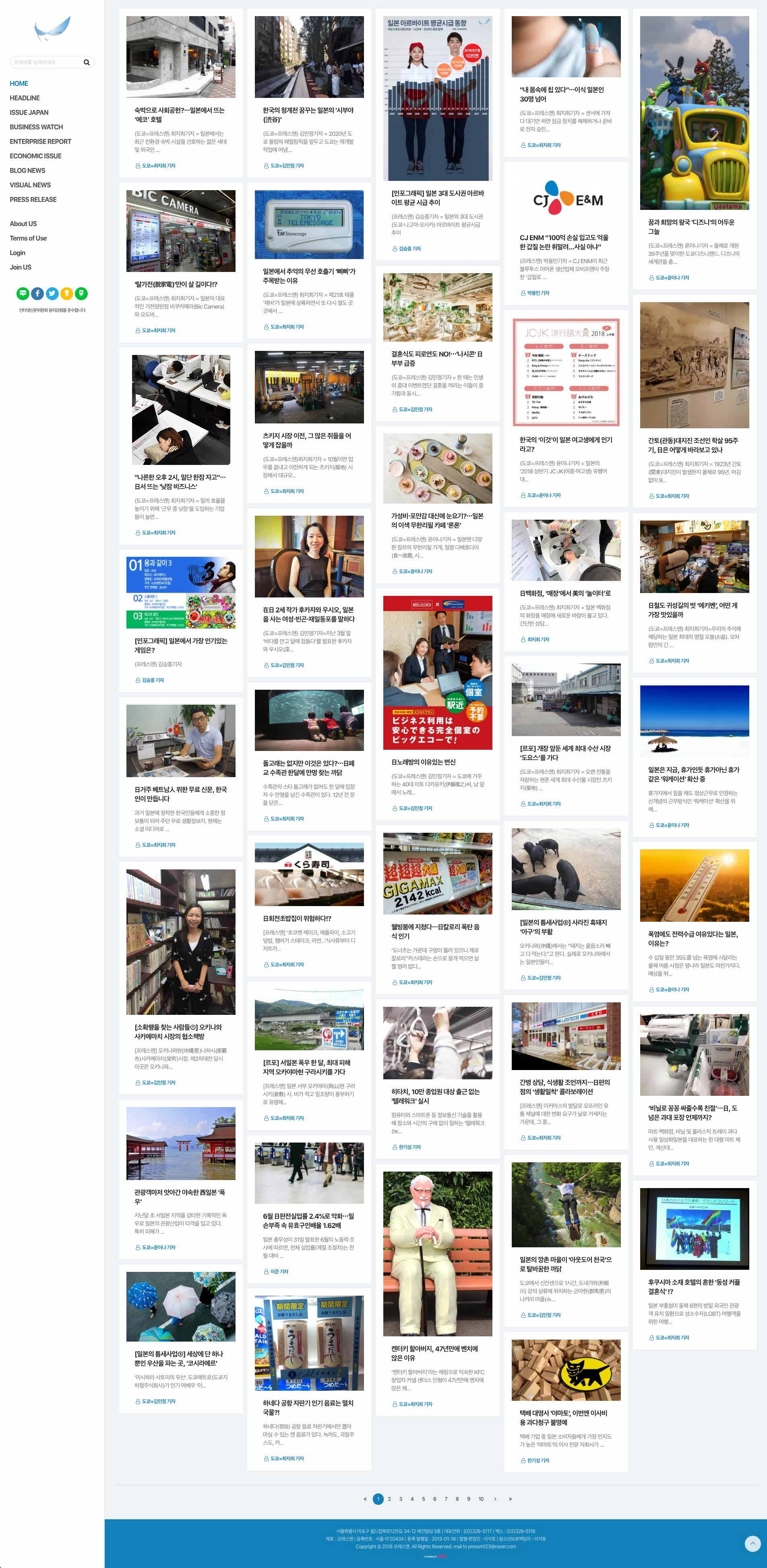Image resolution: width=767 pixels, height=1568 pixels.
Task: Tap the scroll-to-top arrow button
Action: pyautogui.click(x=753, y=1543)
